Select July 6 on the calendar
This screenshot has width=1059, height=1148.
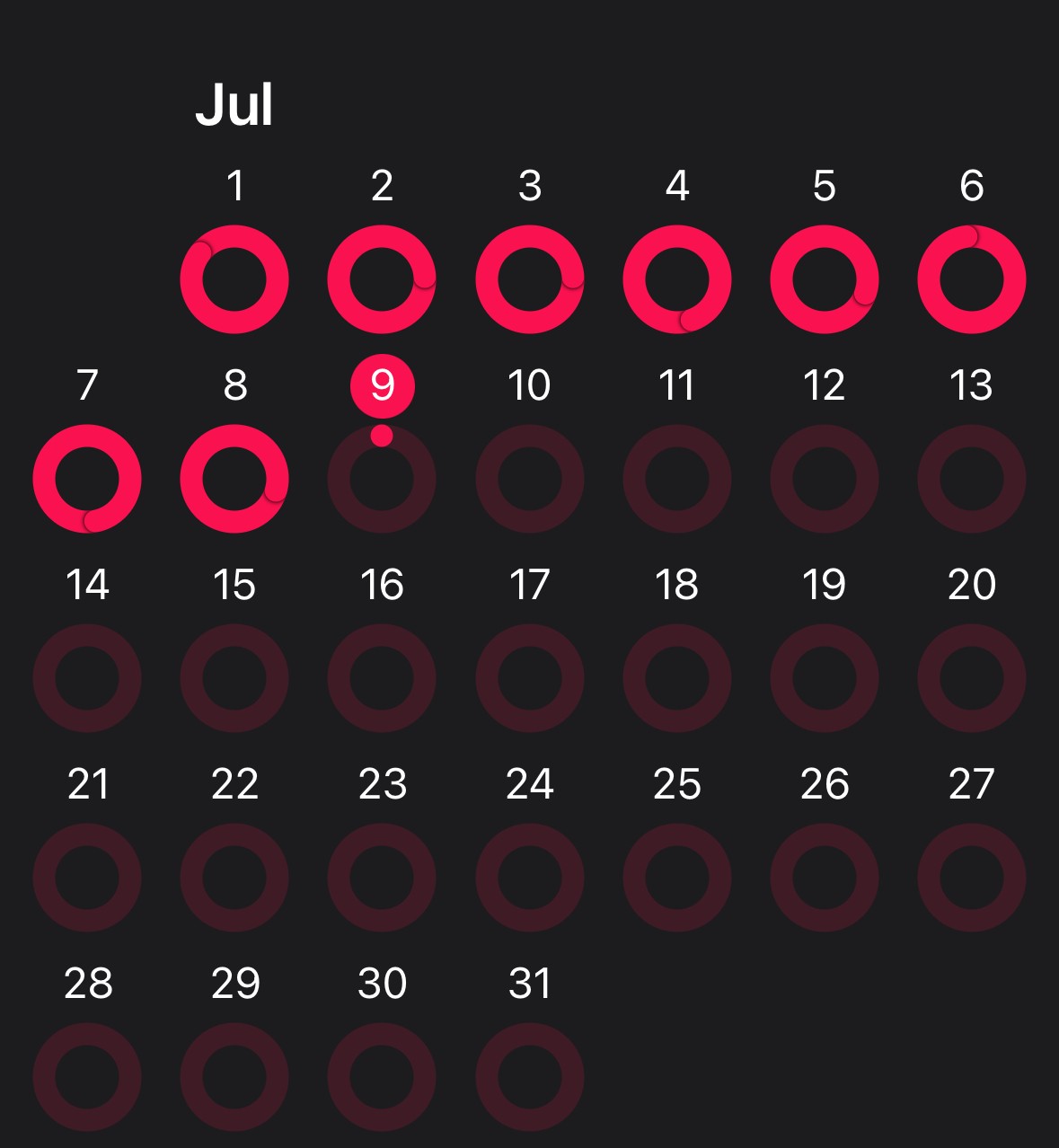pos(971,279)
